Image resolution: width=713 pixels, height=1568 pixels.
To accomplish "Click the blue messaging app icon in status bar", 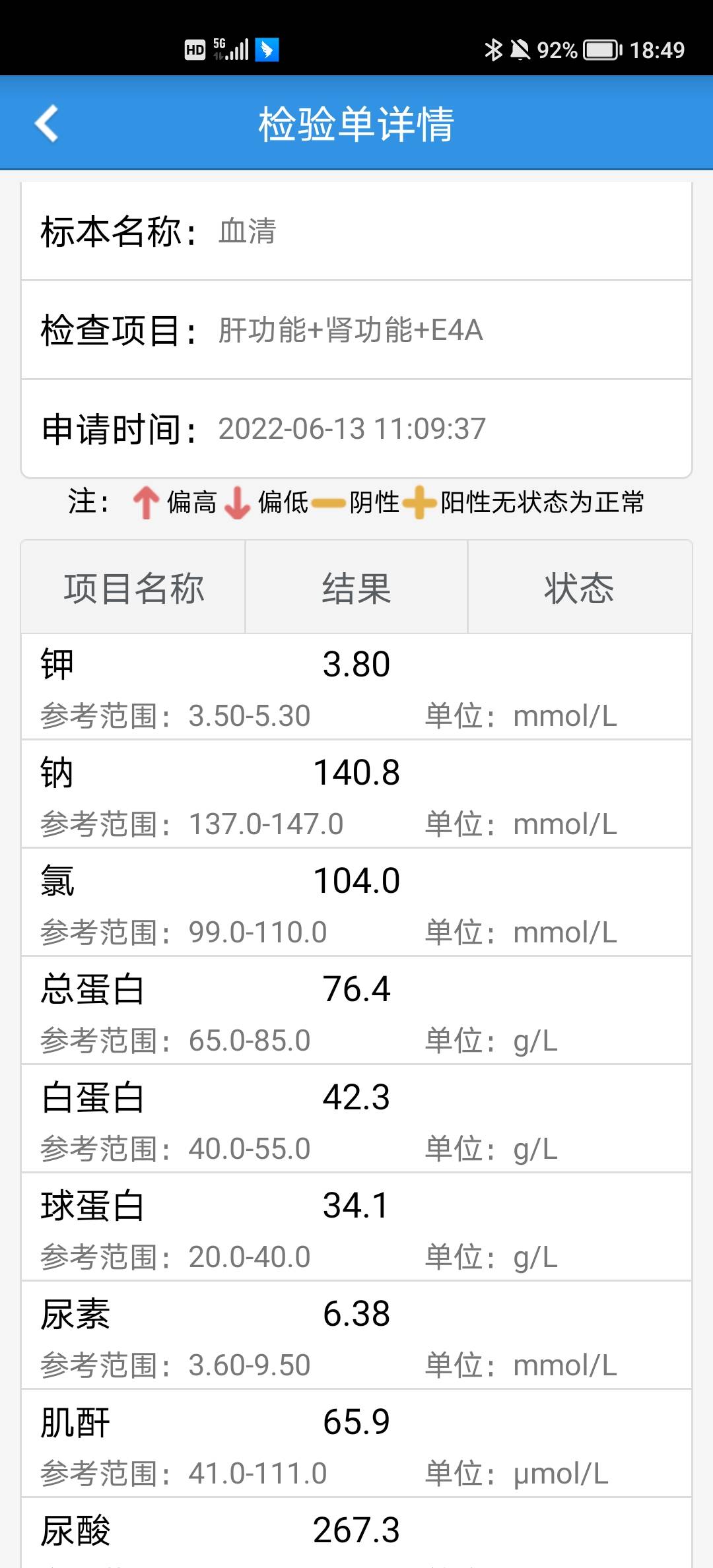I will [x=267, y=47].
